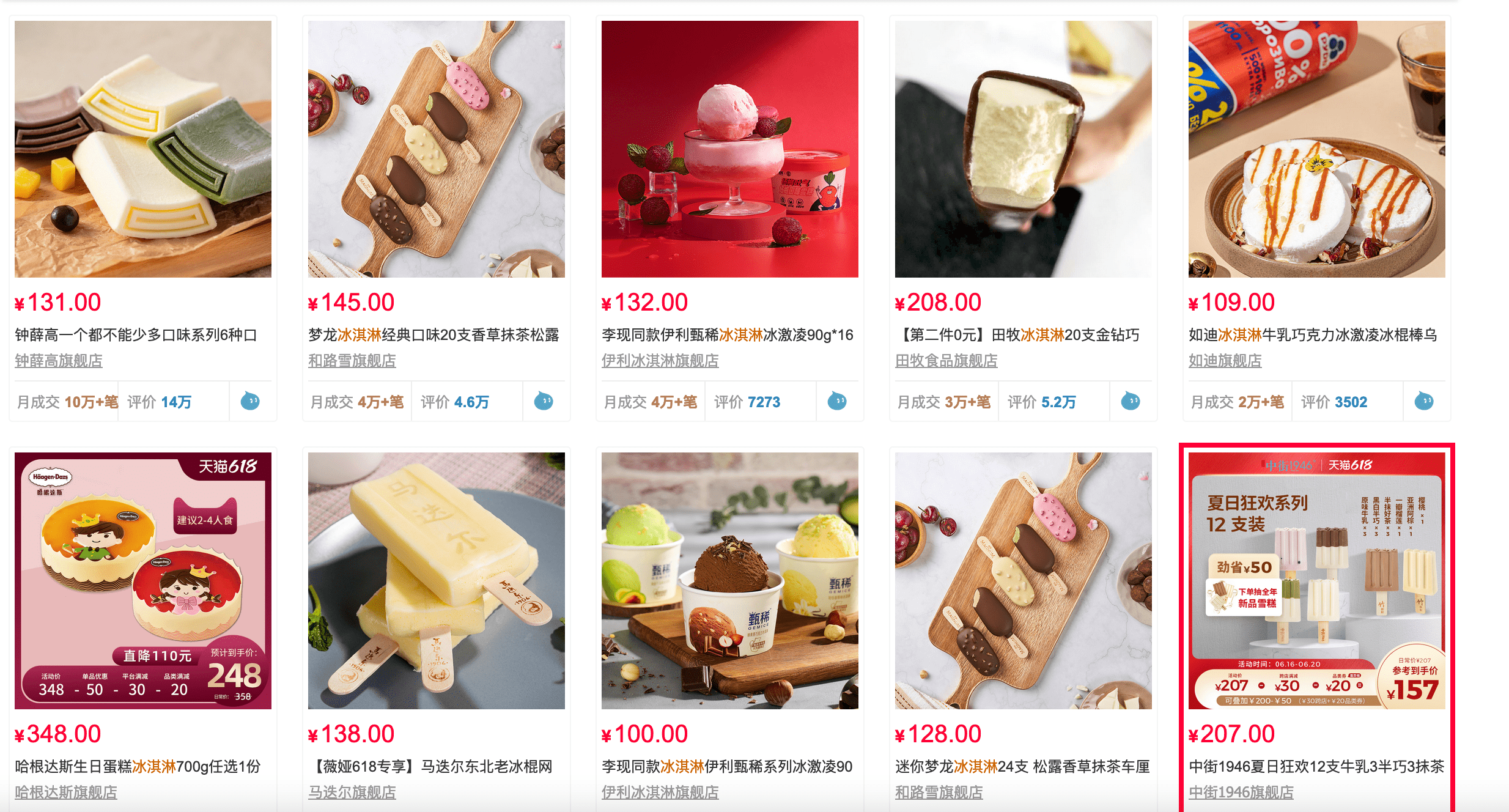The image size is (1509, 812).
Task: Visit the 哈根达斯旗舰店 store link
Action: click(x=66, y=792)
